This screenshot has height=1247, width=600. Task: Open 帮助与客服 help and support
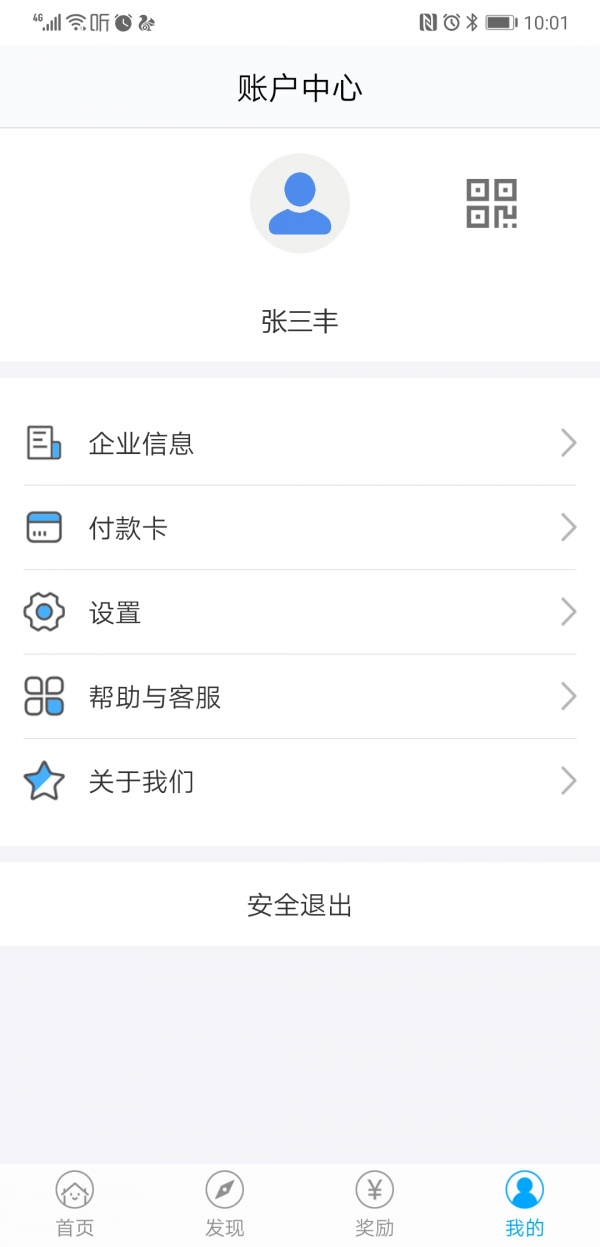pos(300,697)
